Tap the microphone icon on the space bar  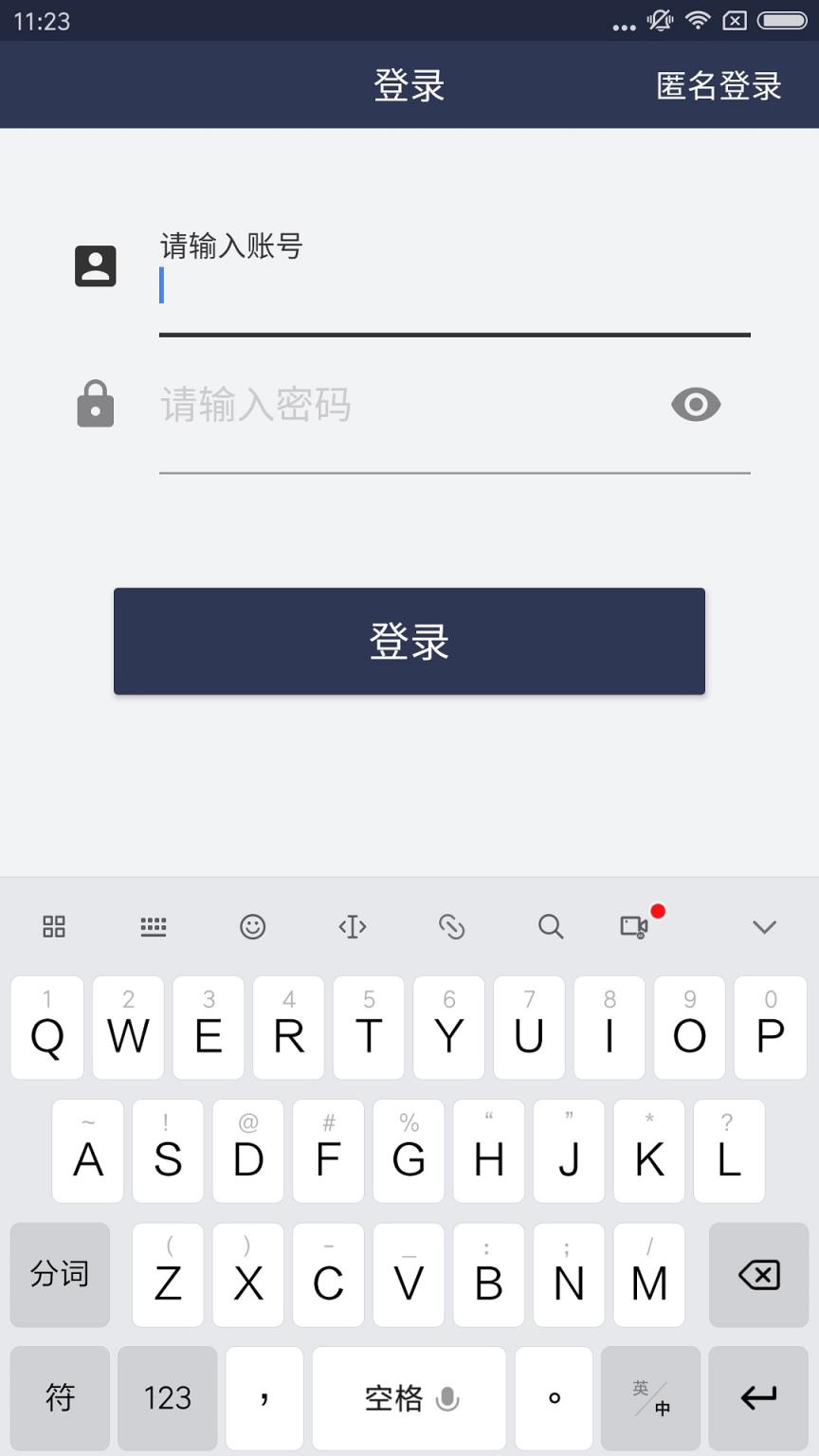[x=446, y=1398]
